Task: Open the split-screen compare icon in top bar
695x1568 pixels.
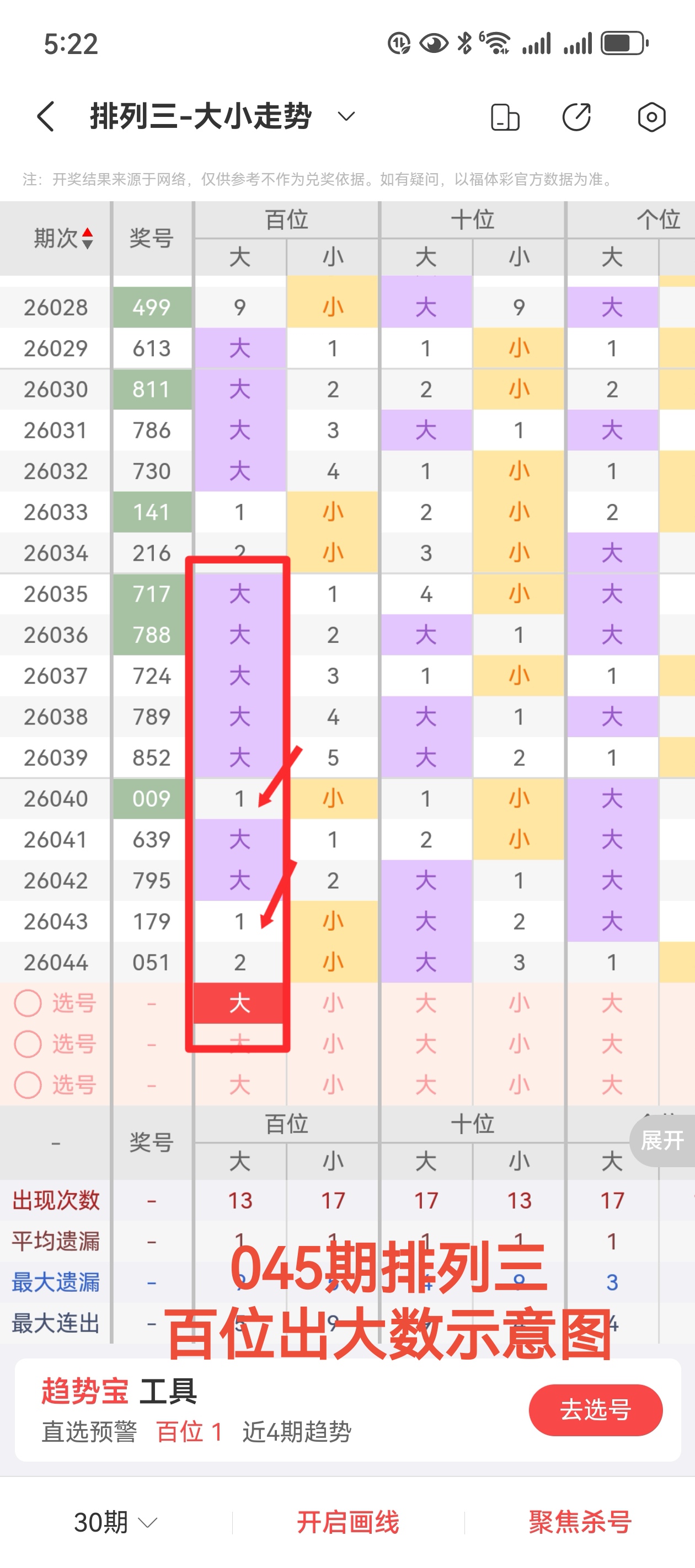Action: click(x=507, y=116)
